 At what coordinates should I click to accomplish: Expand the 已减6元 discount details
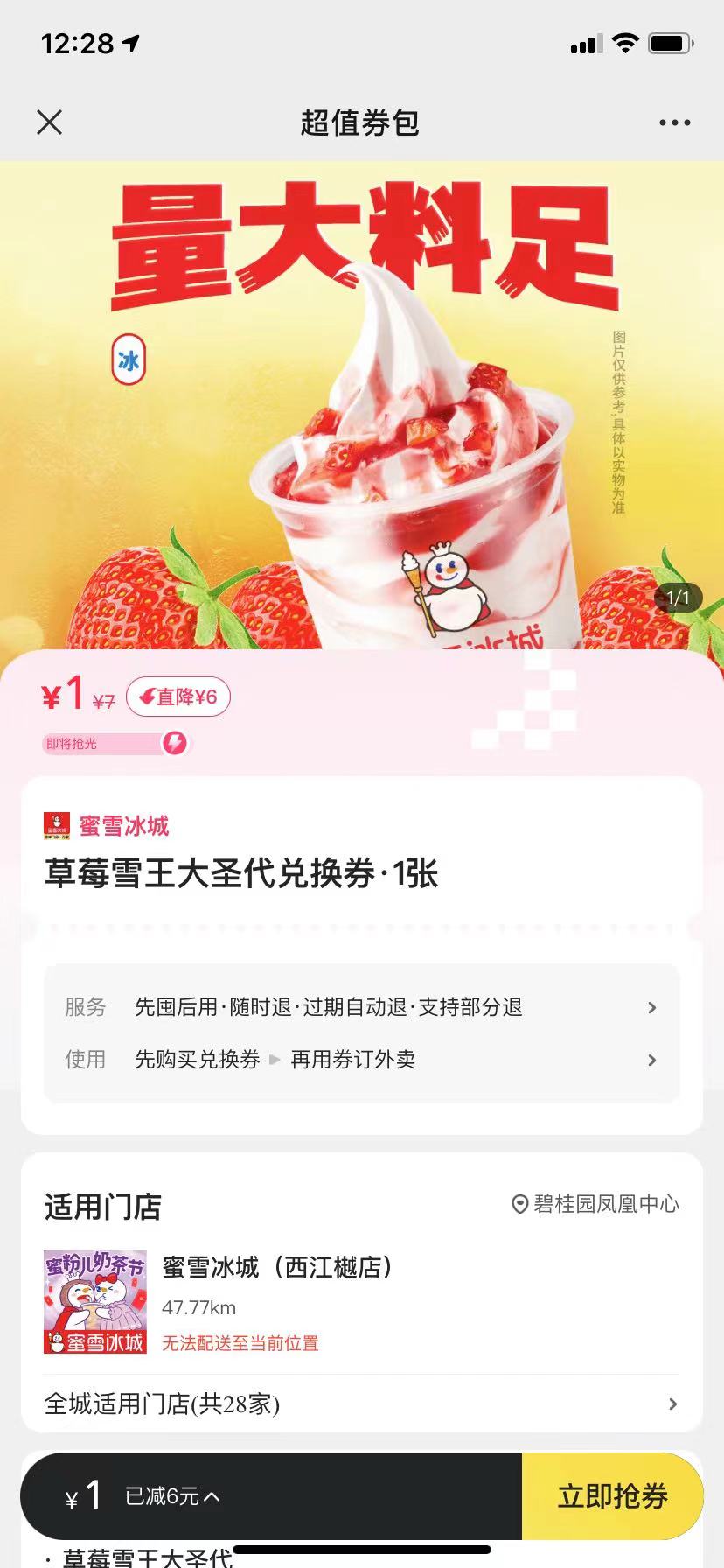[x=172, y=1496]
